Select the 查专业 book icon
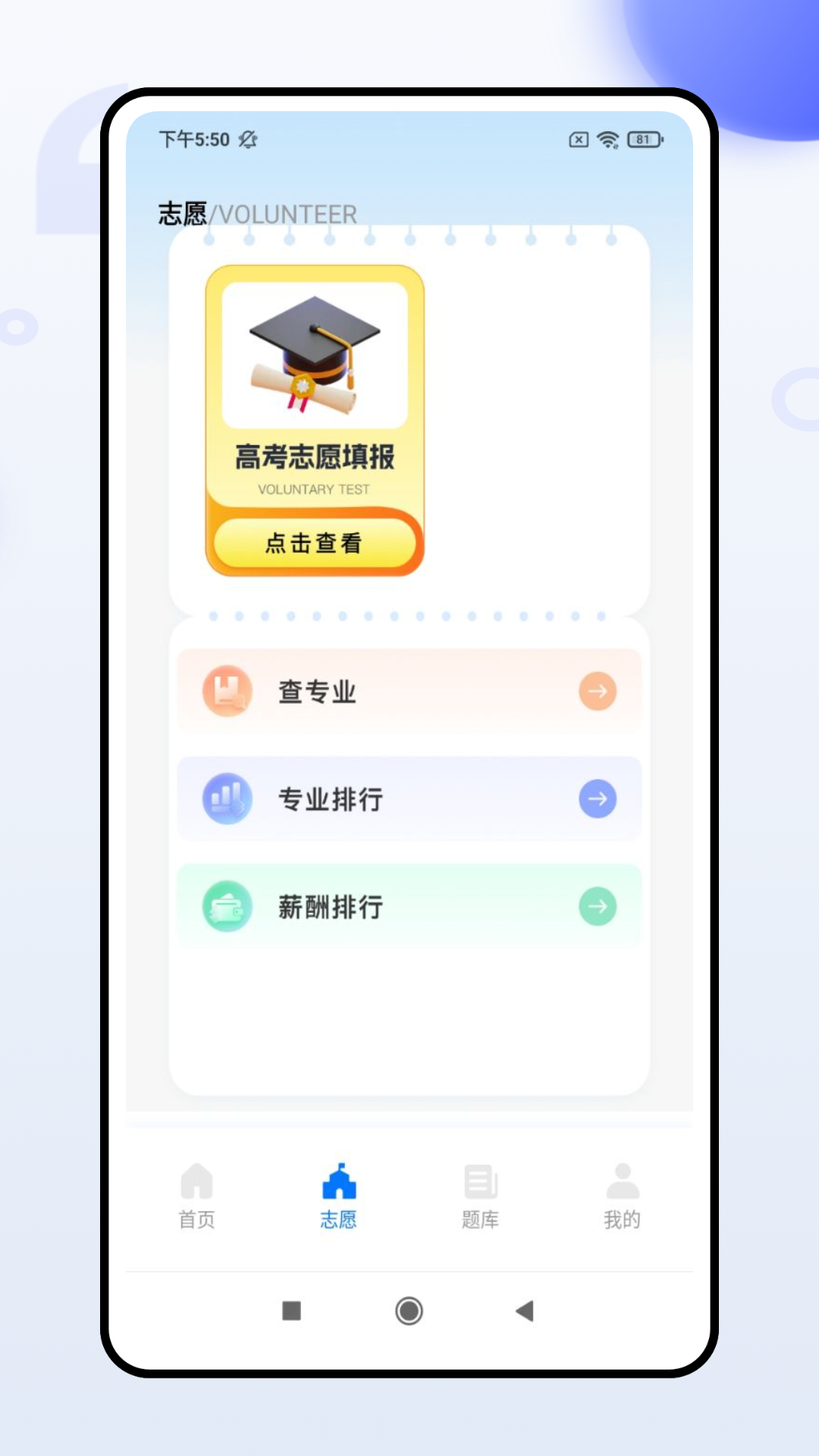Viewport: 819px width, 1456px height. [225, 690]
